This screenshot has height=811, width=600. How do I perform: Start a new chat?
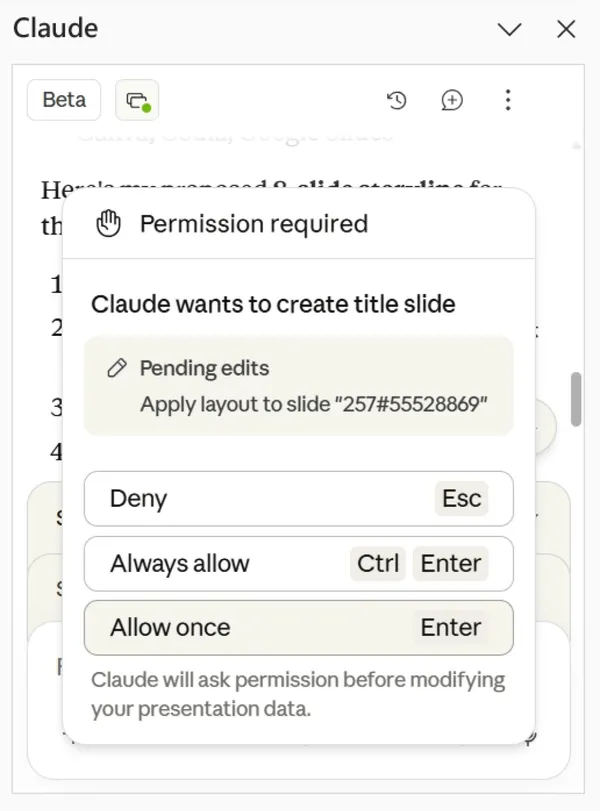point(452,100)
